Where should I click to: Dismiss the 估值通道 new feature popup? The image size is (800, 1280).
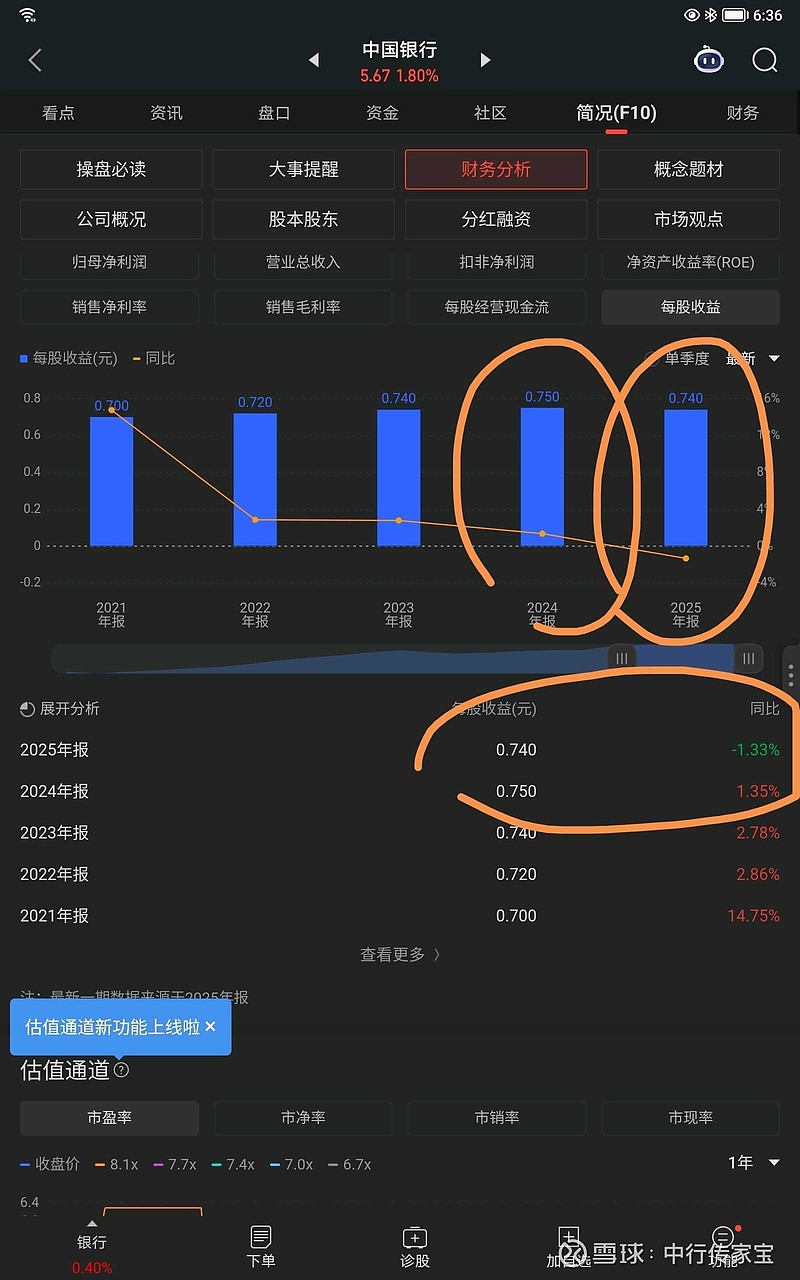pyautogui.click(x=210, y=1027)
